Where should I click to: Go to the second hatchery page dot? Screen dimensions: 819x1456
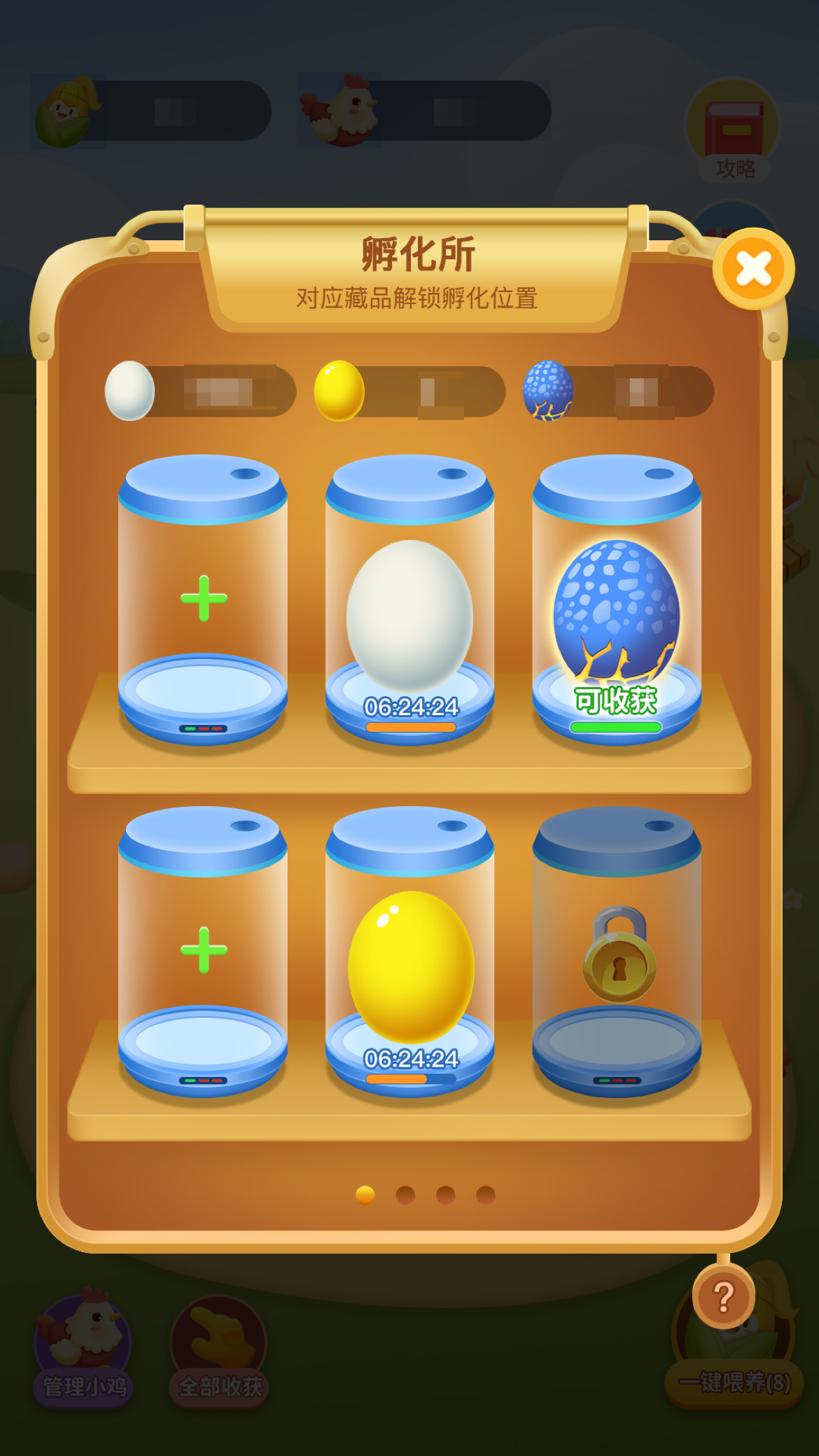pos(405,1195)
